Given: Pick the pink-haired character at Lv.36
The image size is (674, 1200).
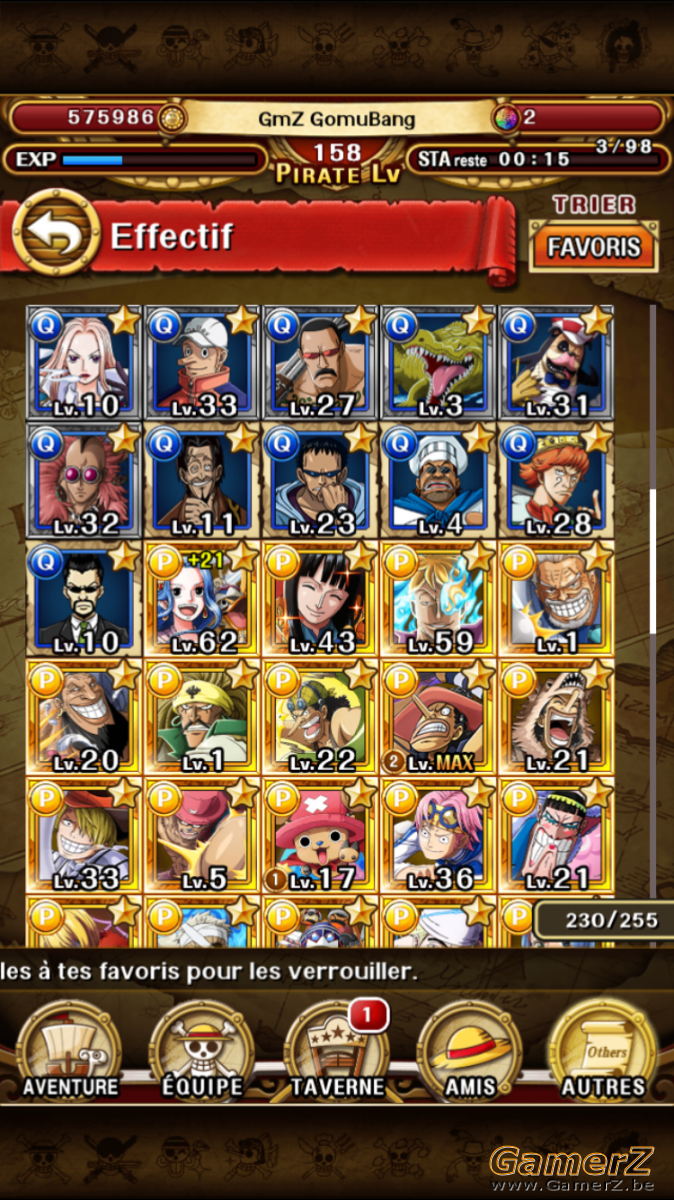Looking at the screenshot, I should coord(438,836).
